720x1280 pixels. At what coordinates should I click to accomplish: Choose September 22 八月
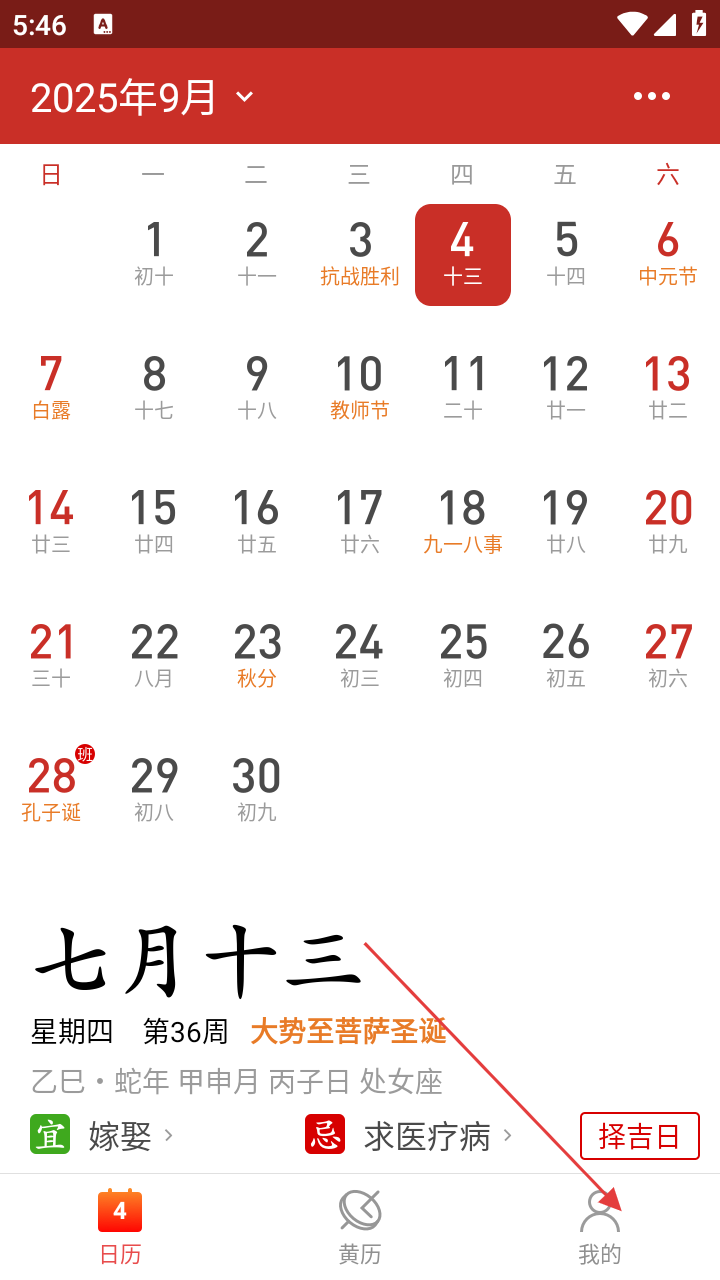click(x=154, y=656)
